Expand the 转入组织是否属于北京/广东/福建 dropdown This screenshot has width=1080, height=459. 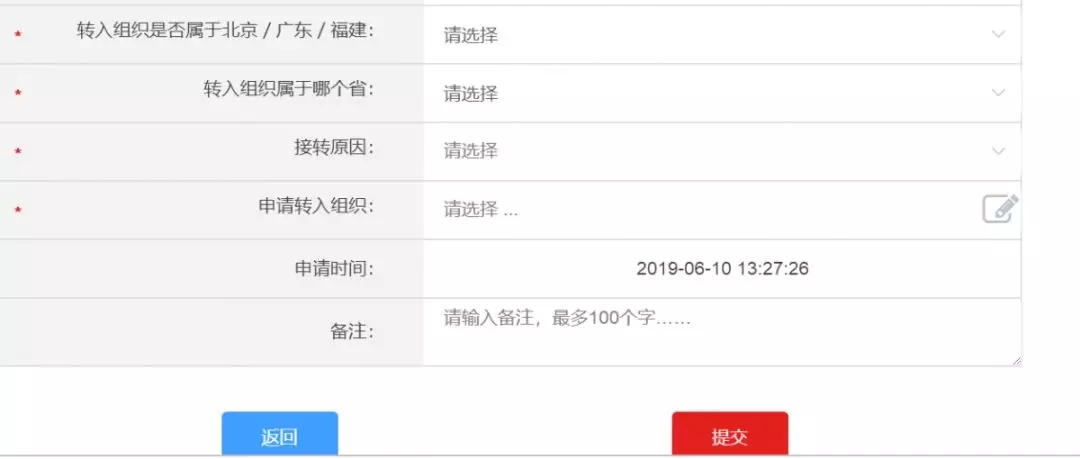[721, 35]
